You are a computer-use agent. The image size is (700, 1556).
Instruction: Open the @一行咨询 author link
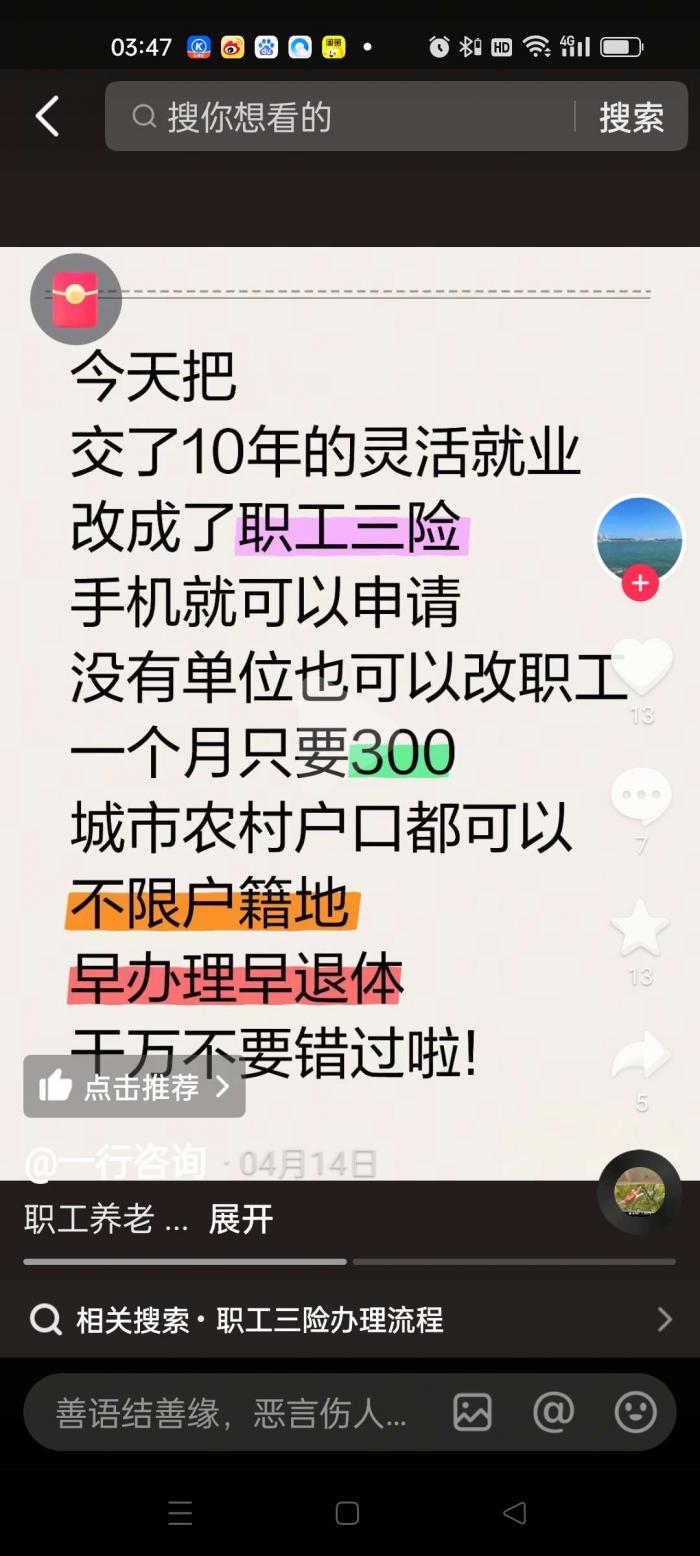116,1164
